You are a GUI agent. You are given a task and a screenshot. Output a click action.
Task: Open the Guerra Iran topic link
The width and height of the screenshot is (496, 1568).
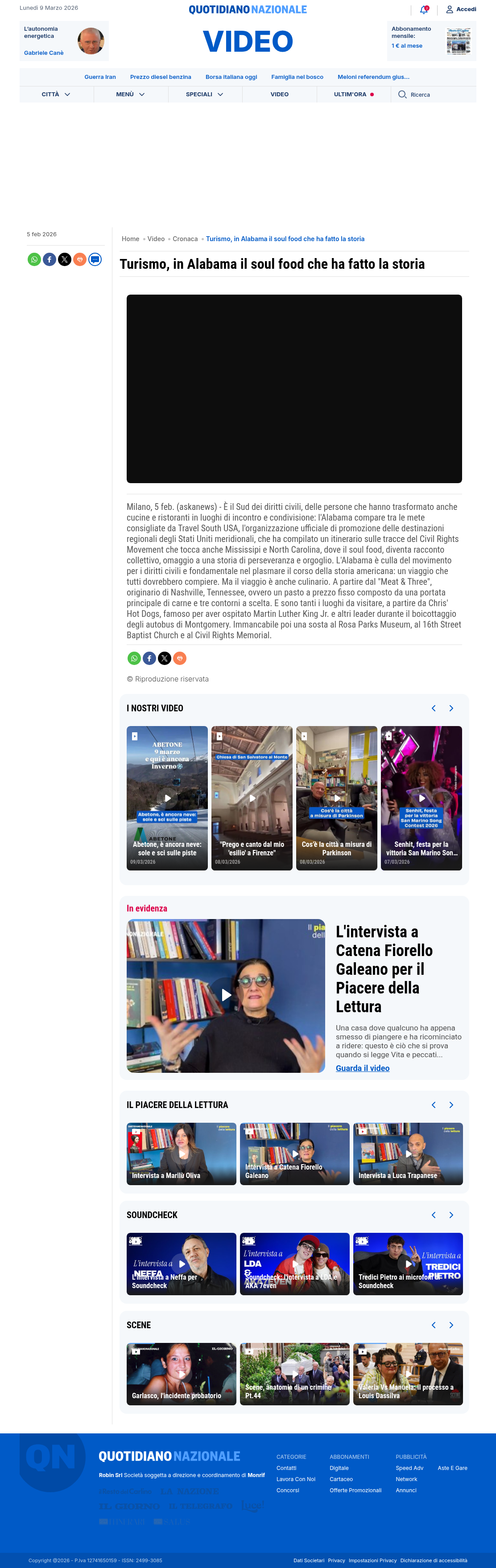(100, 77)
